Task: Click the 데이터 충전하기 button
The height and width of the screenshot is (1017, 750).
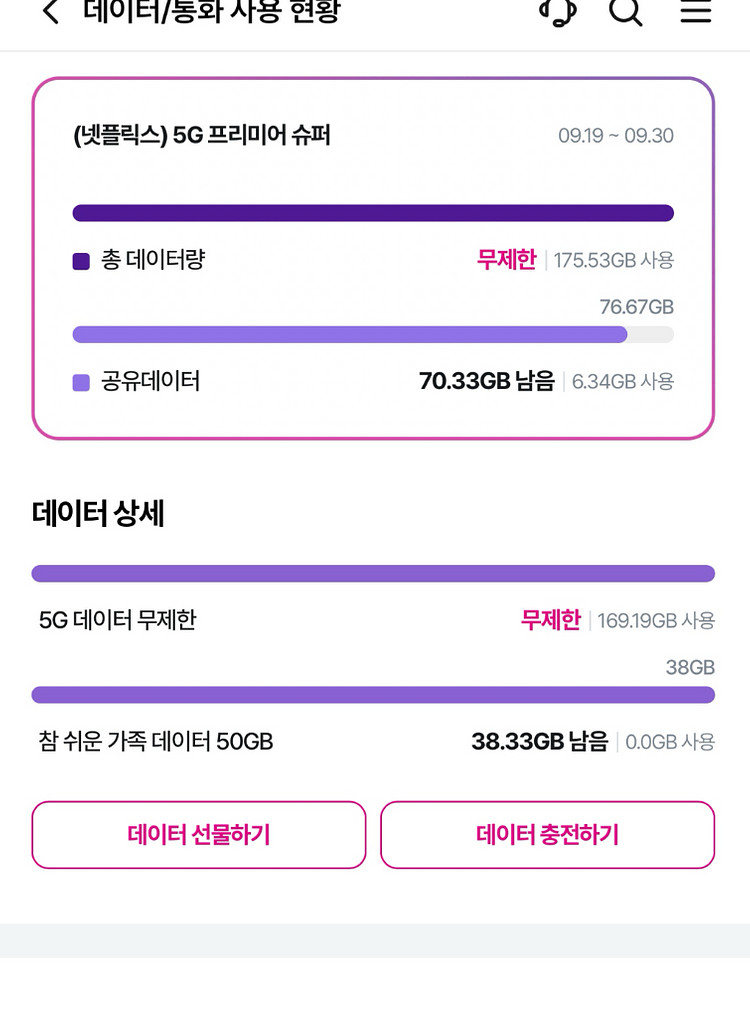Action: (x=547, y=835)
